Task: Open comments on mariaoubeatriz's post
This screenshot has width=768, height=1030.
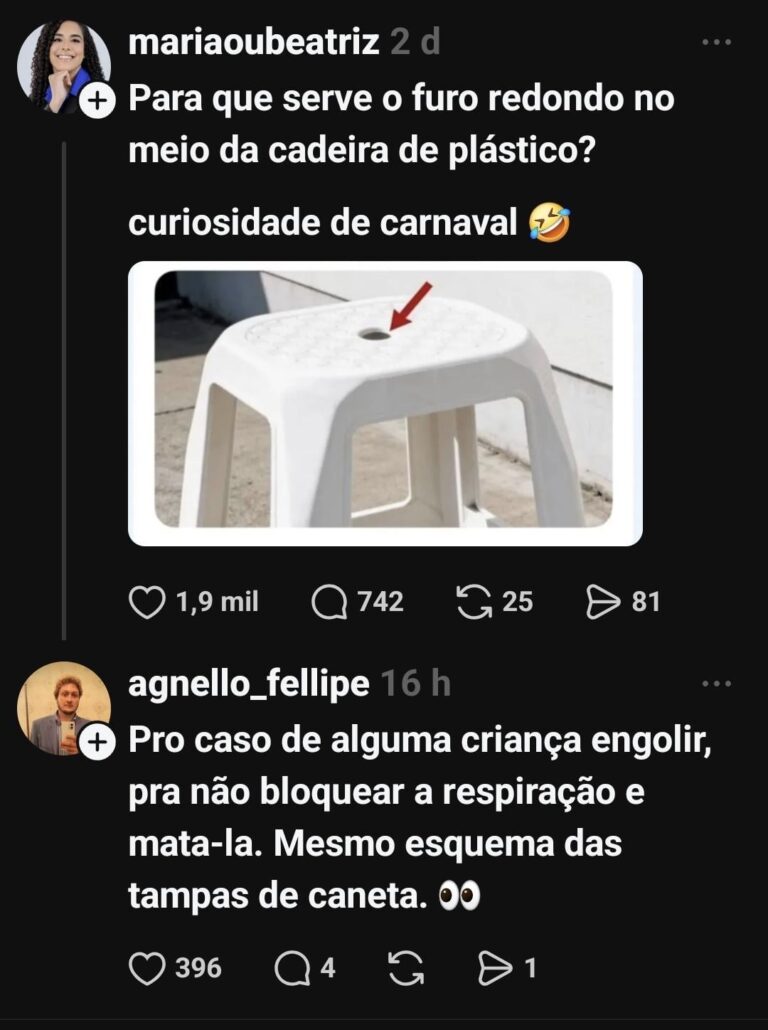Action: (329, 601)
